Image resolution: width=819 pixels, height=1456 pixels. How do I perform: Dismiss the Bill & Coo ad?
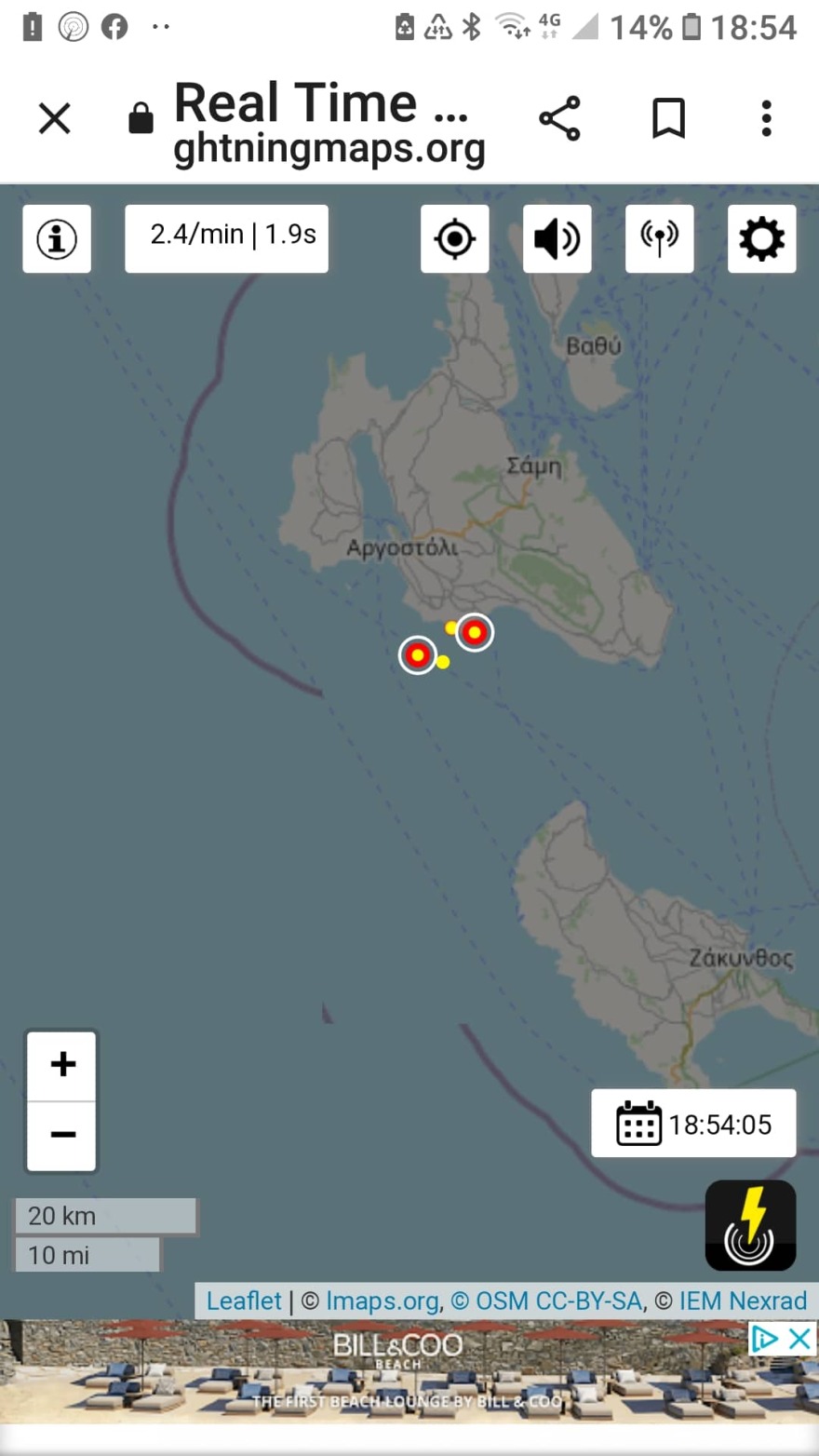point(799,1339)
